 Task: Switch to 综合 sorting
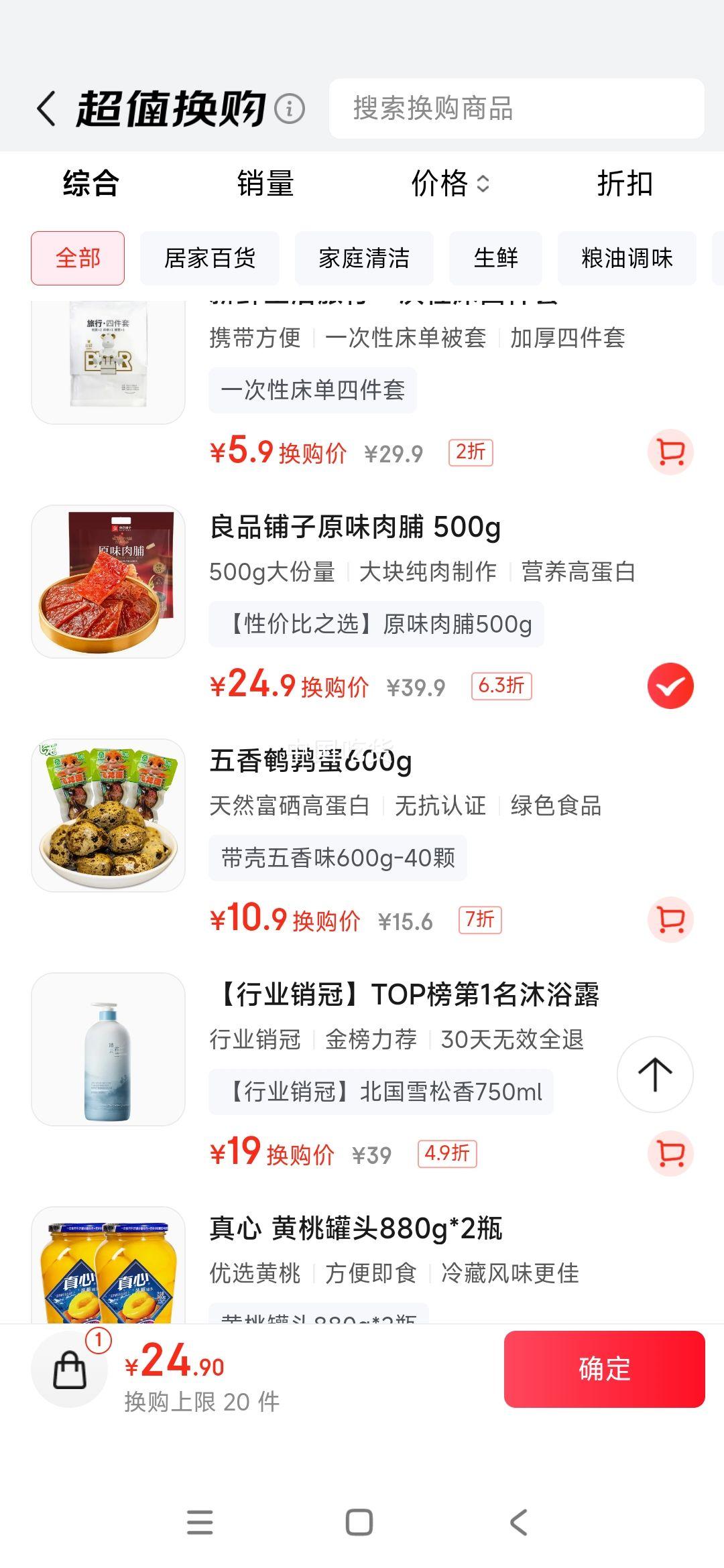[90, 184]
